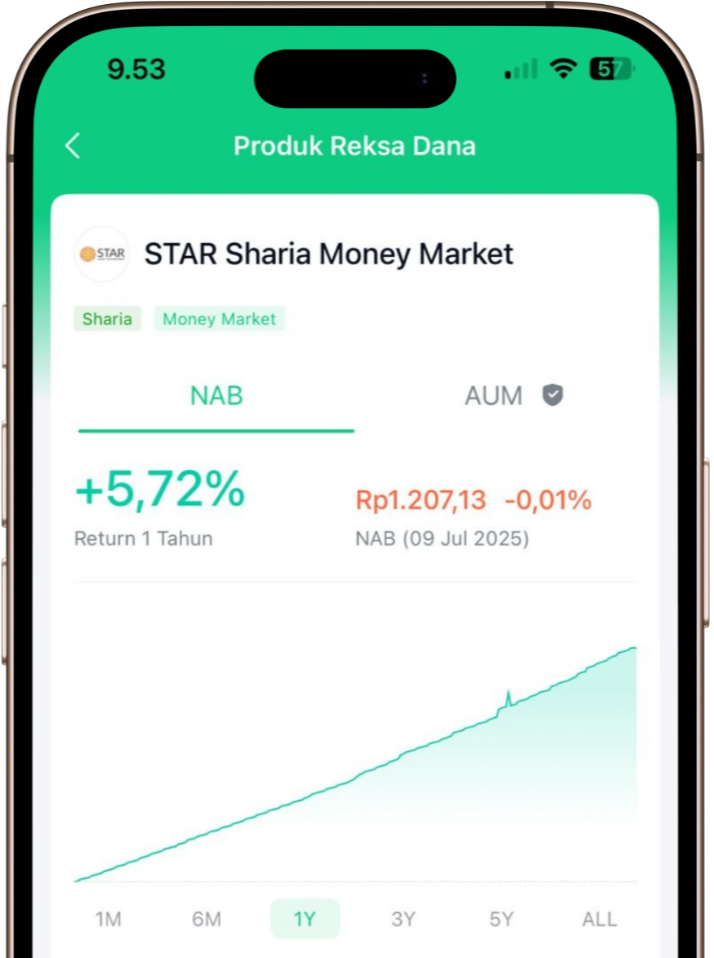Show the ALL time chart range

[x=599, y=919]
